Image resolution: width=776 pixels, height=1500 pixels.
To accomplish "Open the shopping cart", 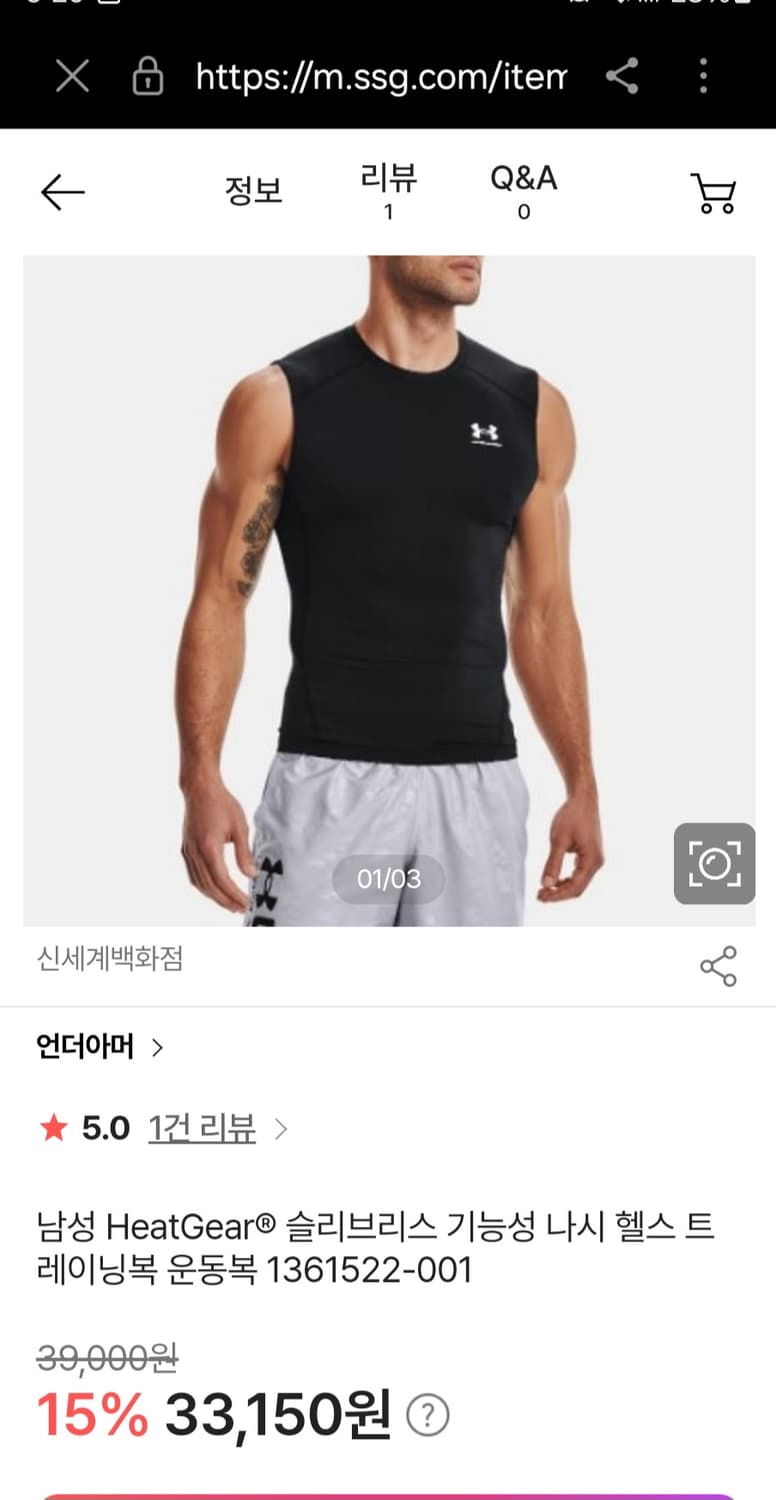I will 712,192.
